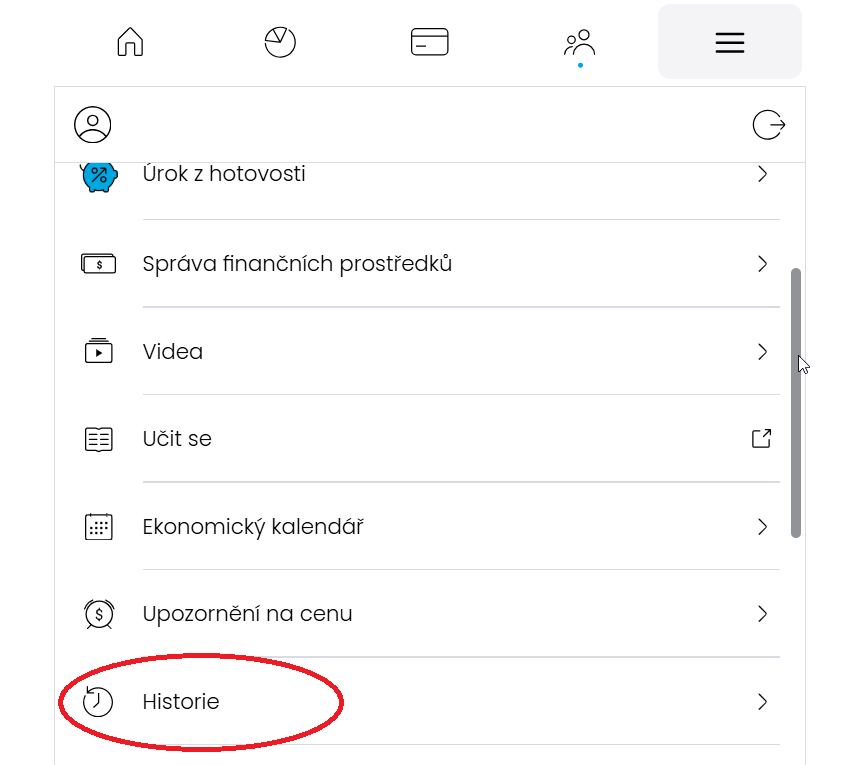Open Úrok z hotovosti
844x765 pixels.
pyautogui.click(x=225, y=175)
